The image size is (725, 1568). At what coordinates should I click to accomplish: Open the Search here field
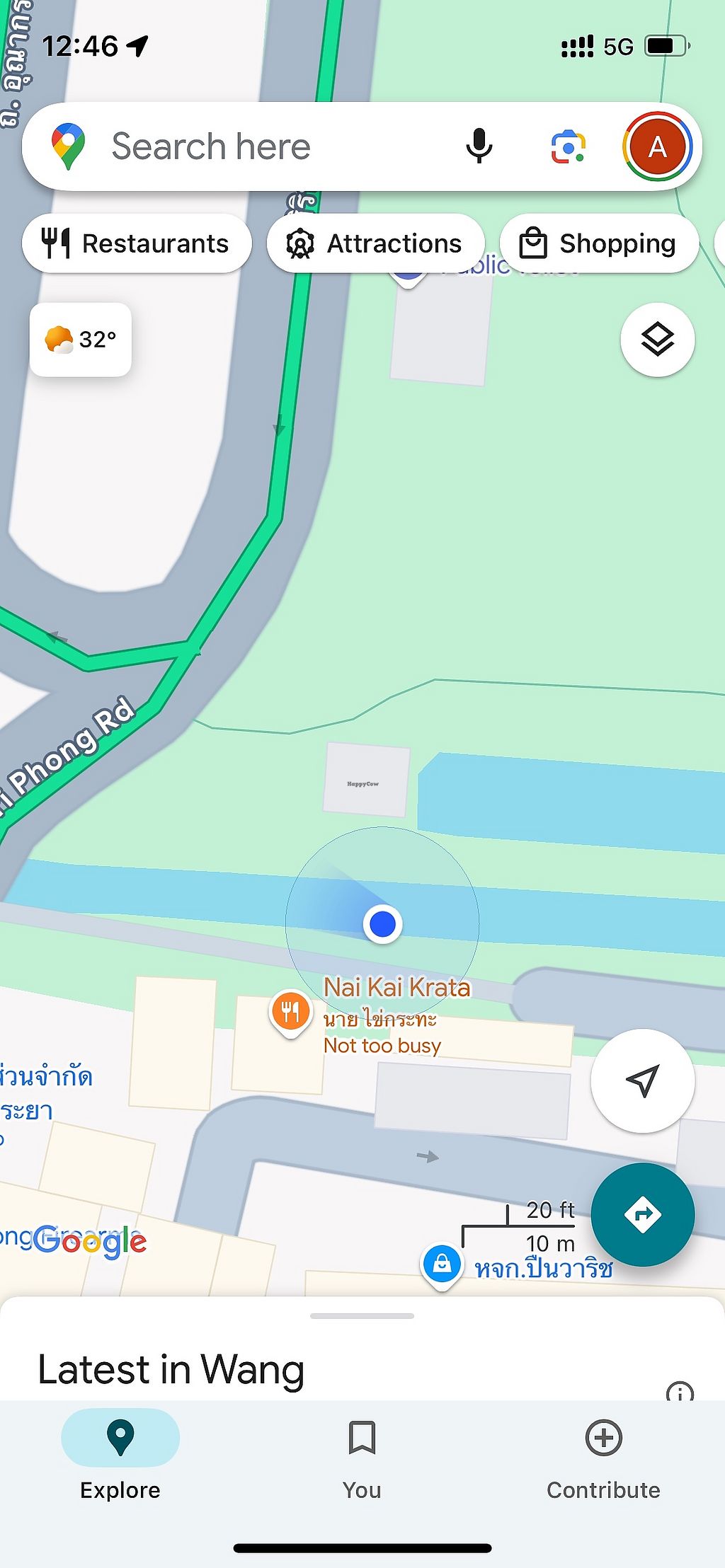pyautogui.click(x=269, y=146)
